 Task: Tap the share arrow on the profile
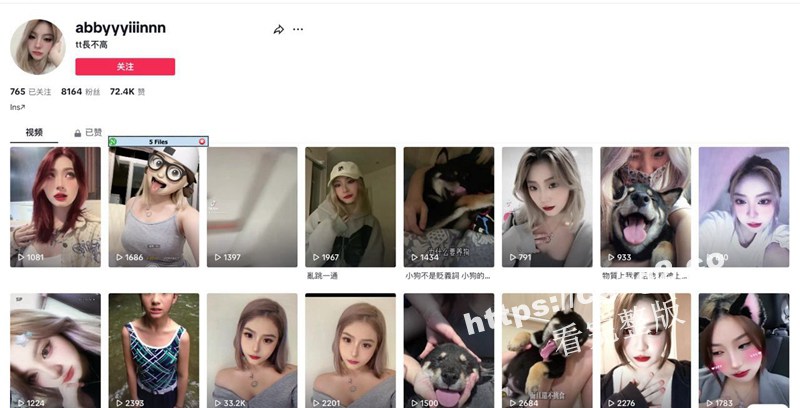pos(279,30)
